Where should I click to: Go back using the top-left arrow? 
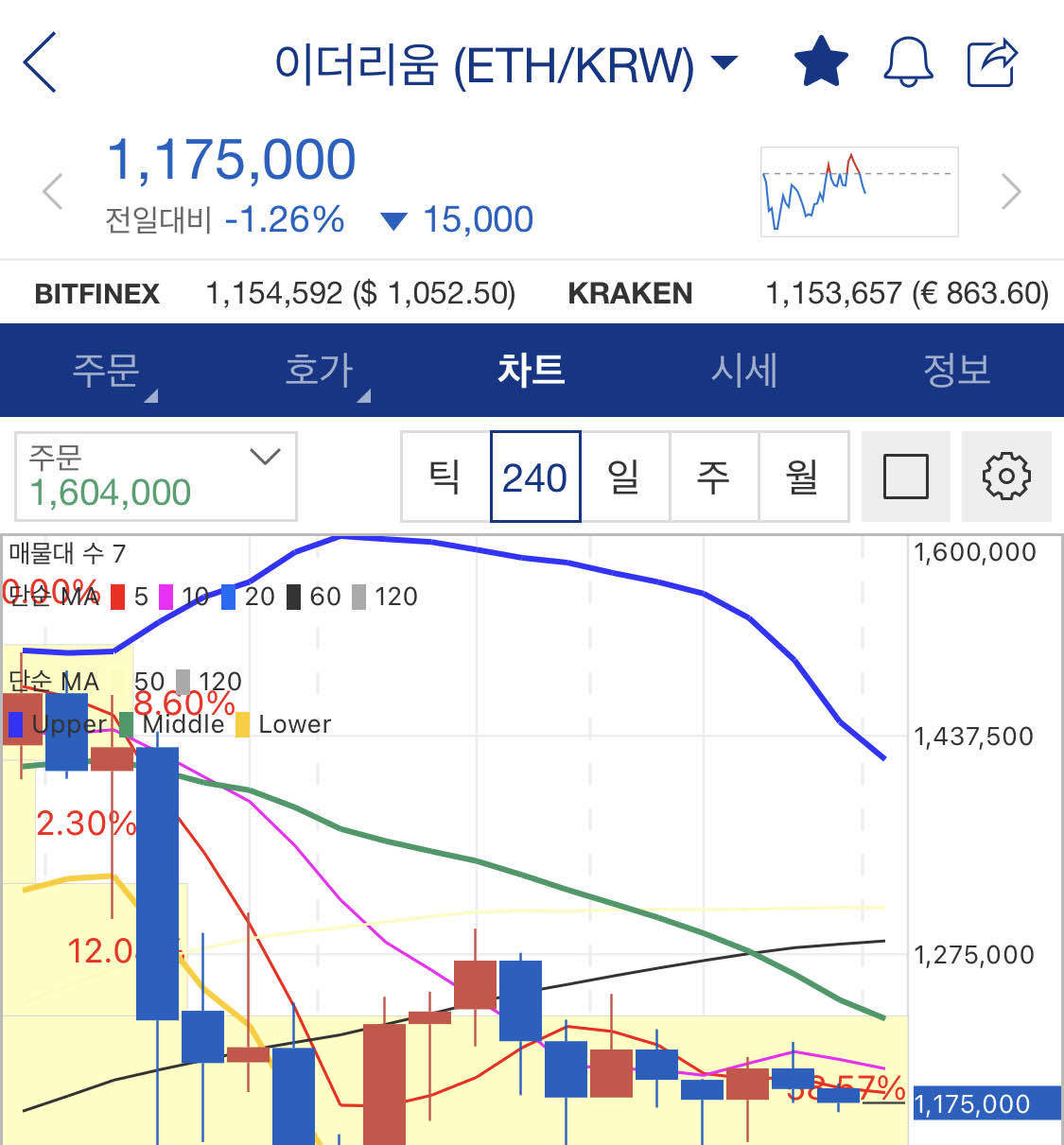40,62
